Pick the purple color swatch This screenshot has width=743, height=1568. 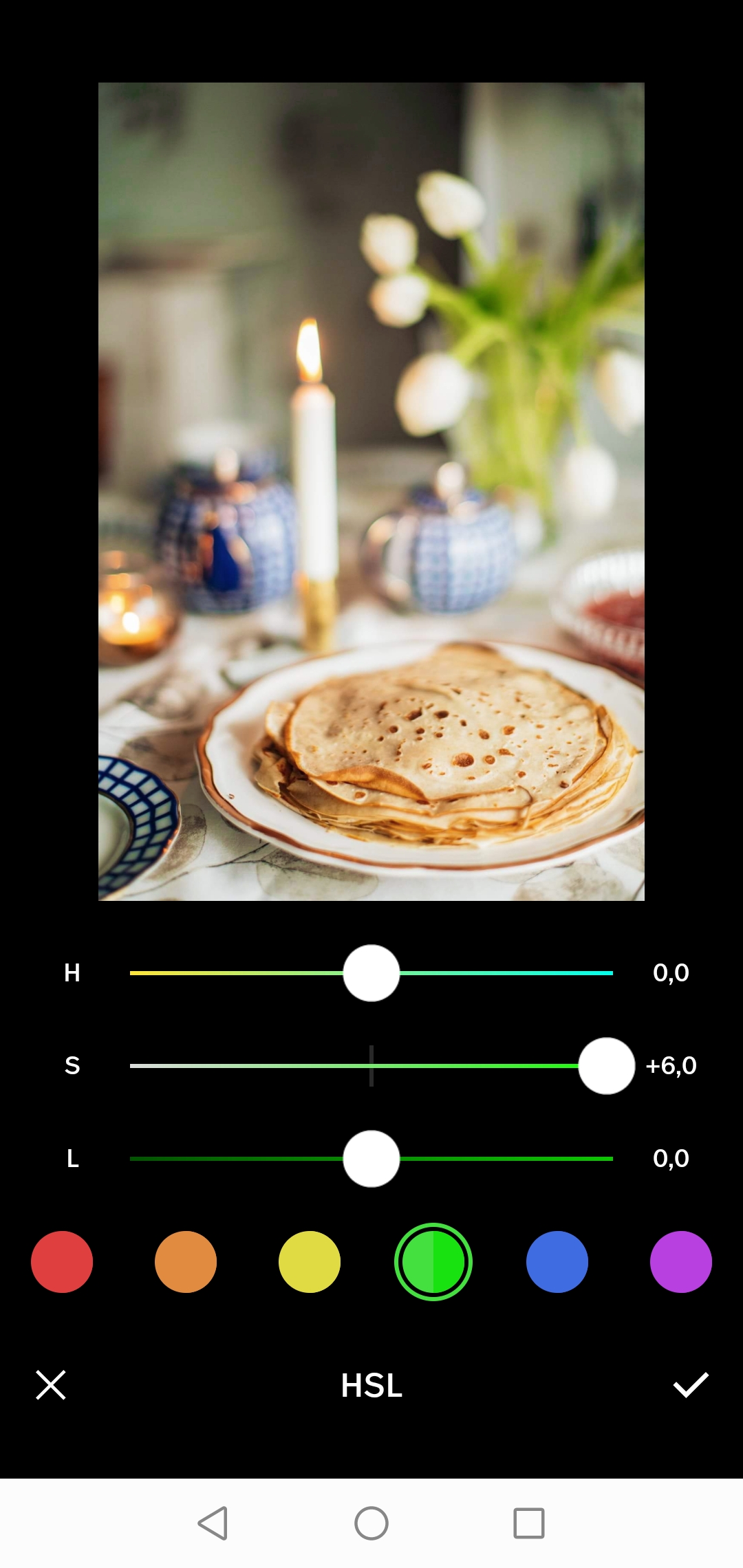tap(681, 1262)
